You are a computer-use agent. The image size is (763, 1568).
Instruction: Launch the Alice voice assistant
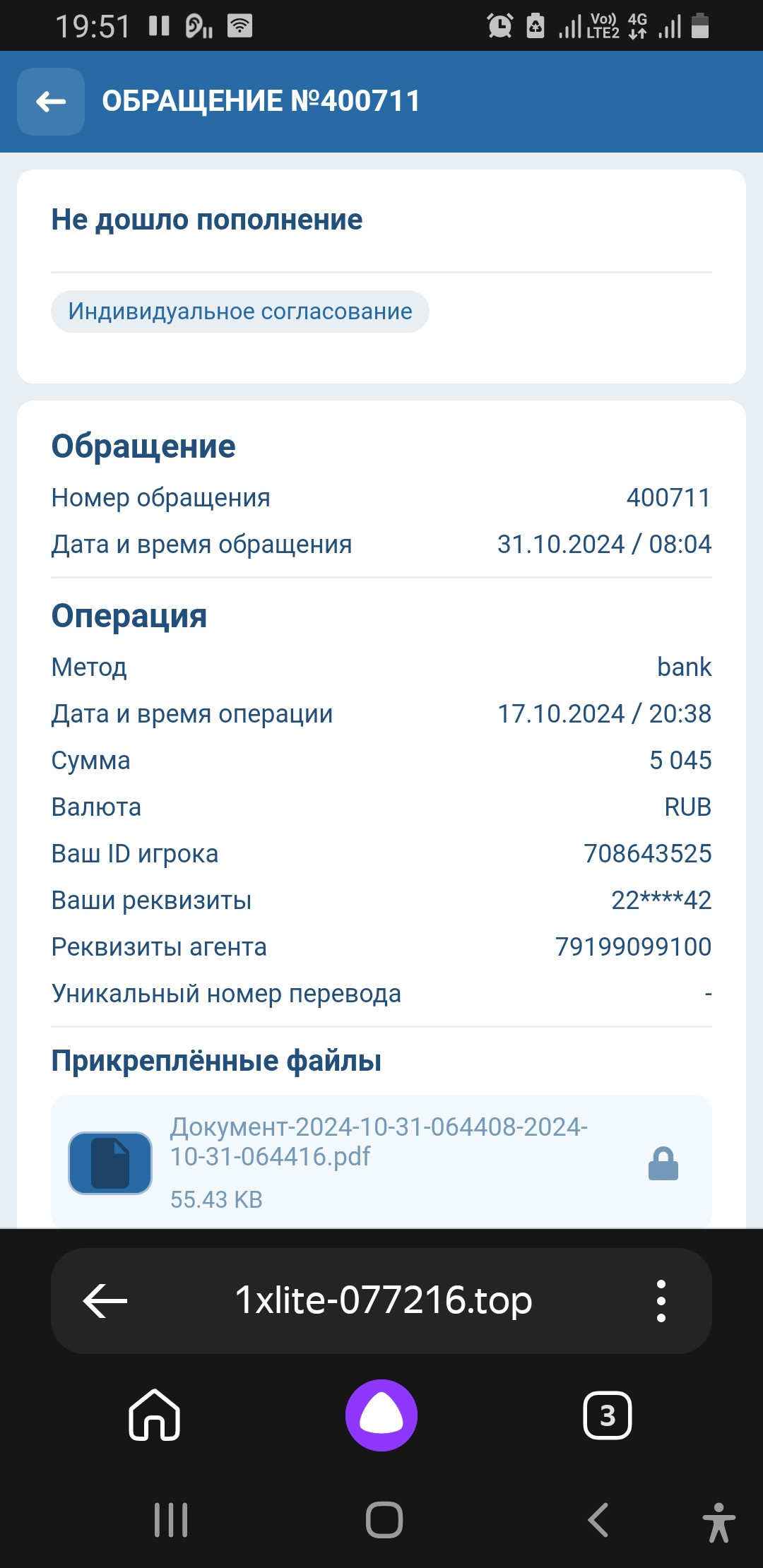tap(381, 1415)
